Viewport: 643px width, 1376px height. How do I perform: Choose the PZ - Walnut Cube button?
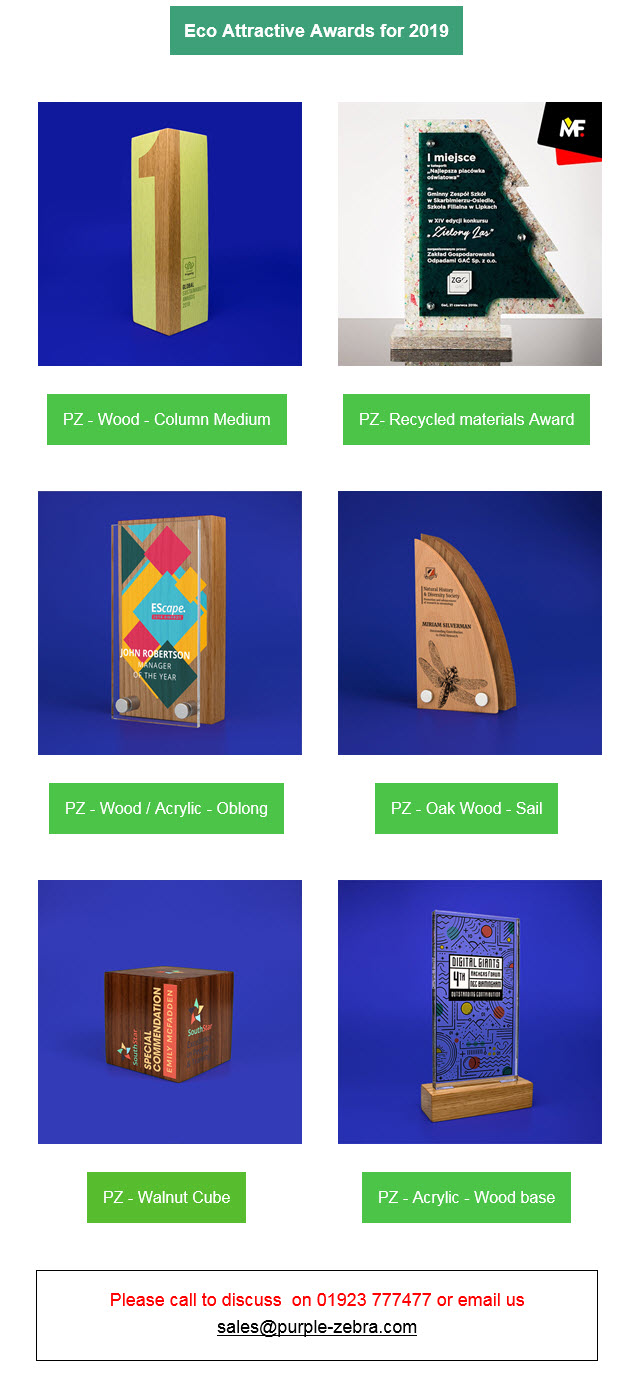166,1197
